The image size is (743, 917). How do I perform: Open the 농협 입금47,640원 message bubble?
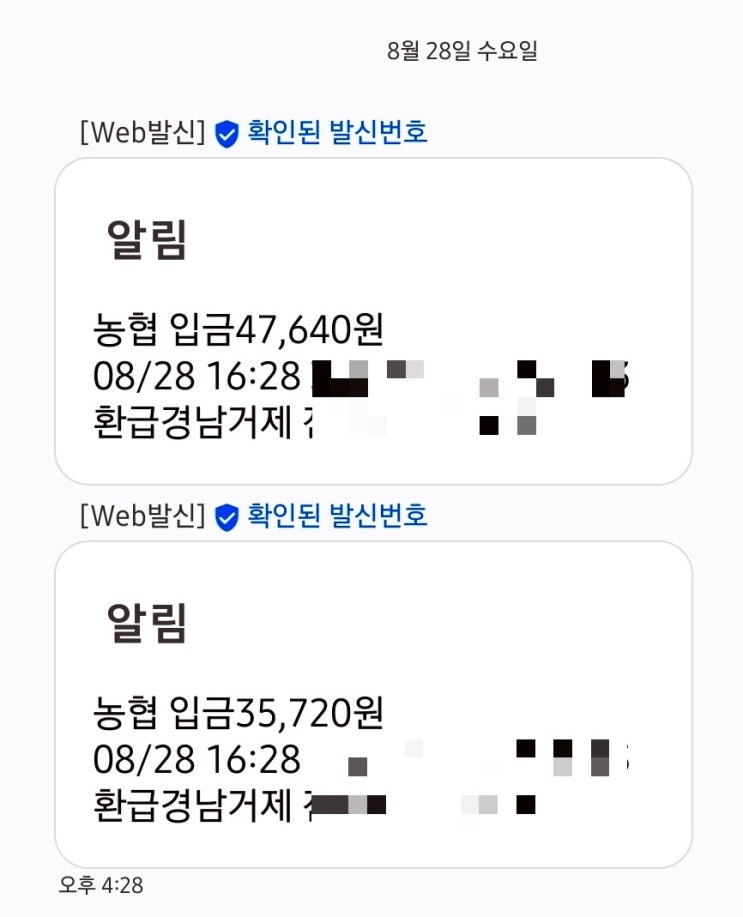click(x=372, y=321)
